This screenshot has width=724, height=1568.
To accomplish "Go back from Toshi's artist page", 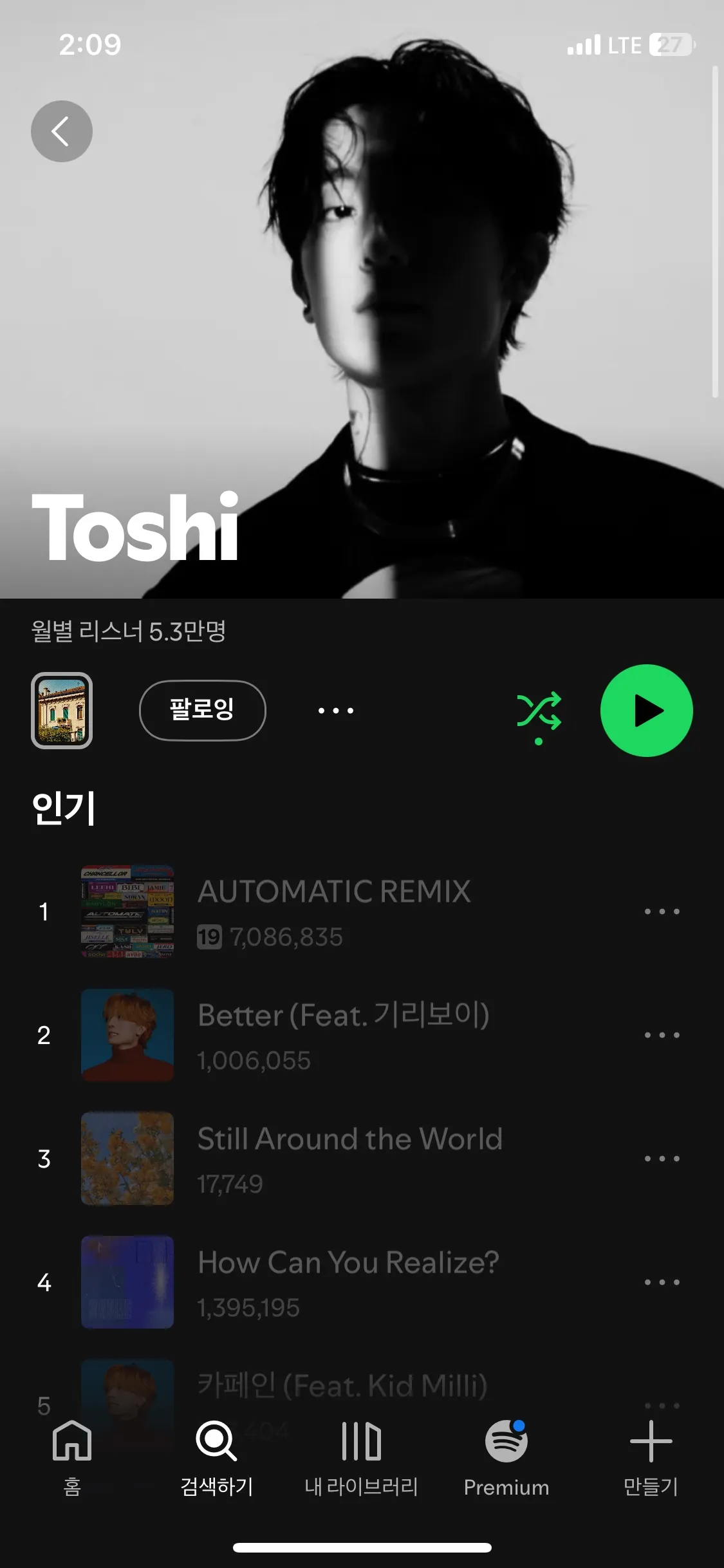I will click(x=61, y=131).
